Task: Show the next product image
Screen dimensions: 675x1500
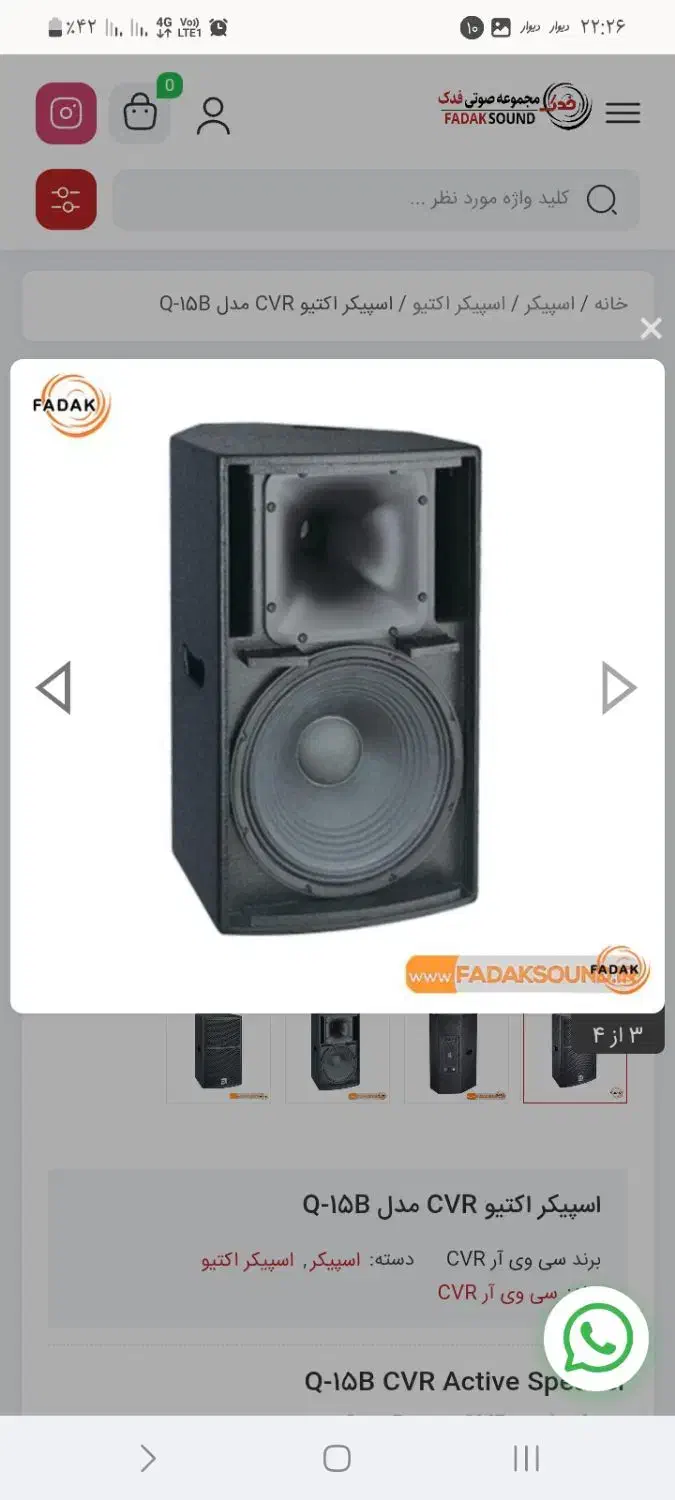Action: [x=619, y=687]
